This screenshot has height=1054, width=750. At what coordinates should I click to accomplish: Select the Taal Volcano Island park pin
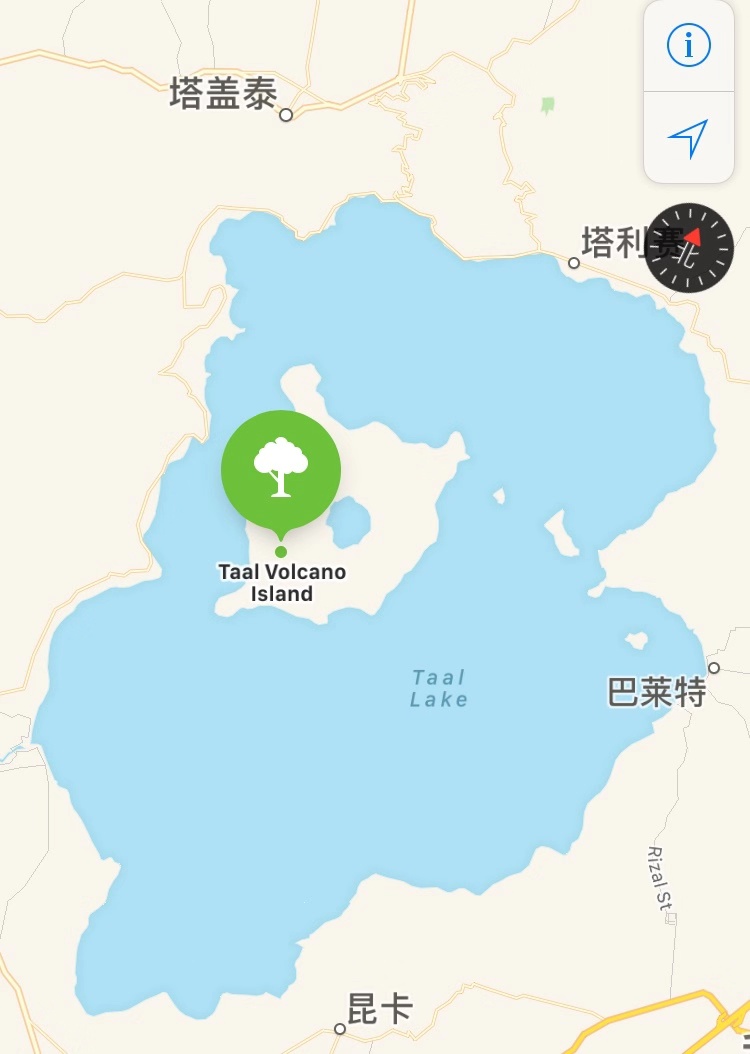pos(281,470)
